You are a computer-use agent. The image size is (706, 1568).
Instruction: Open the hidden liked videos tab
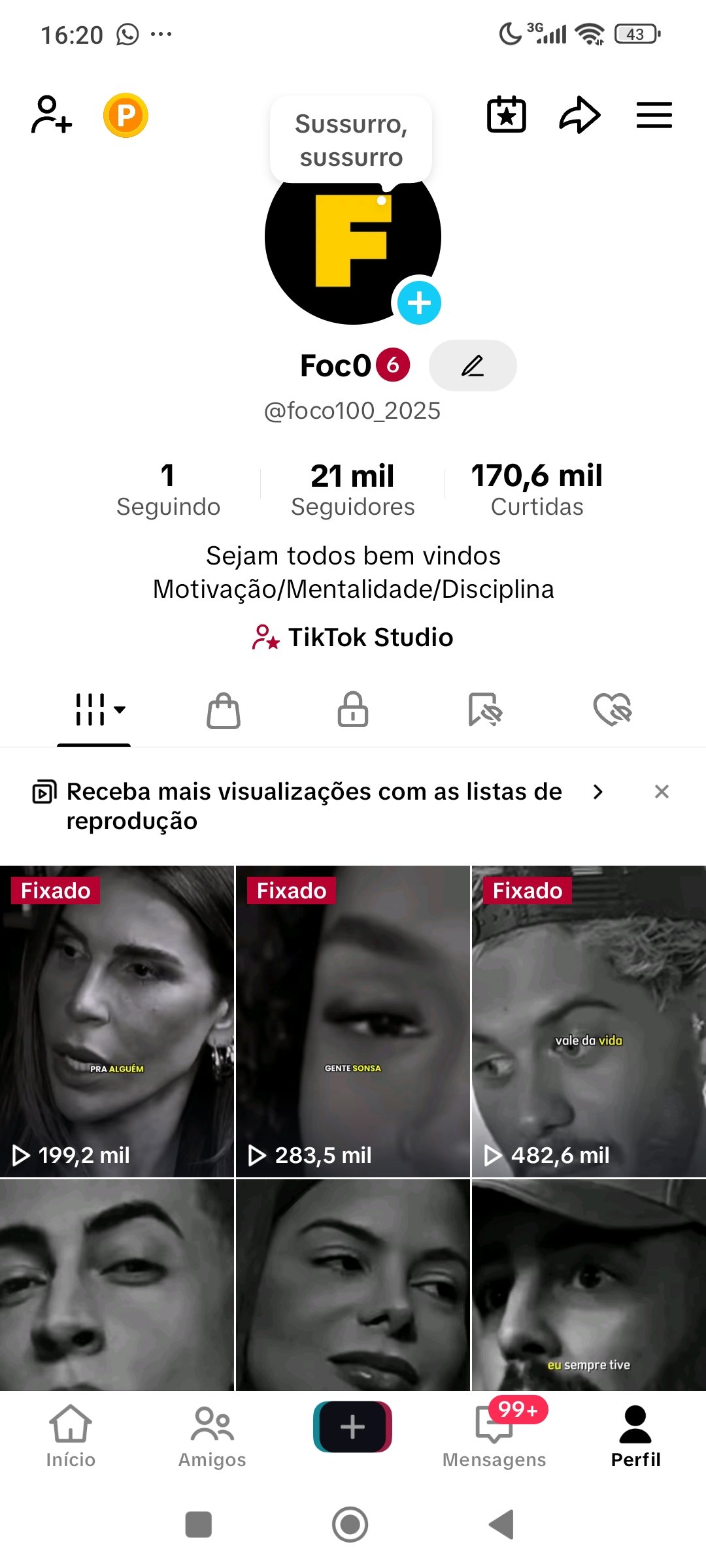click(x=613, y=710)
